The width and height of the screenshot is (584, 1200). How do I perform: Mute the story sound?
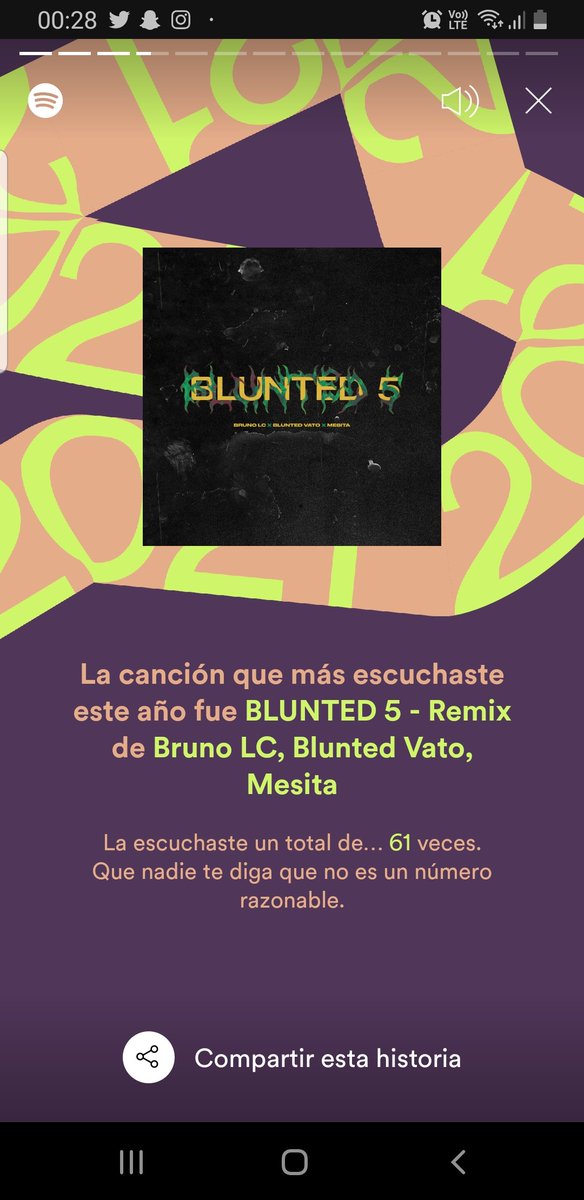tap(460, 101)
